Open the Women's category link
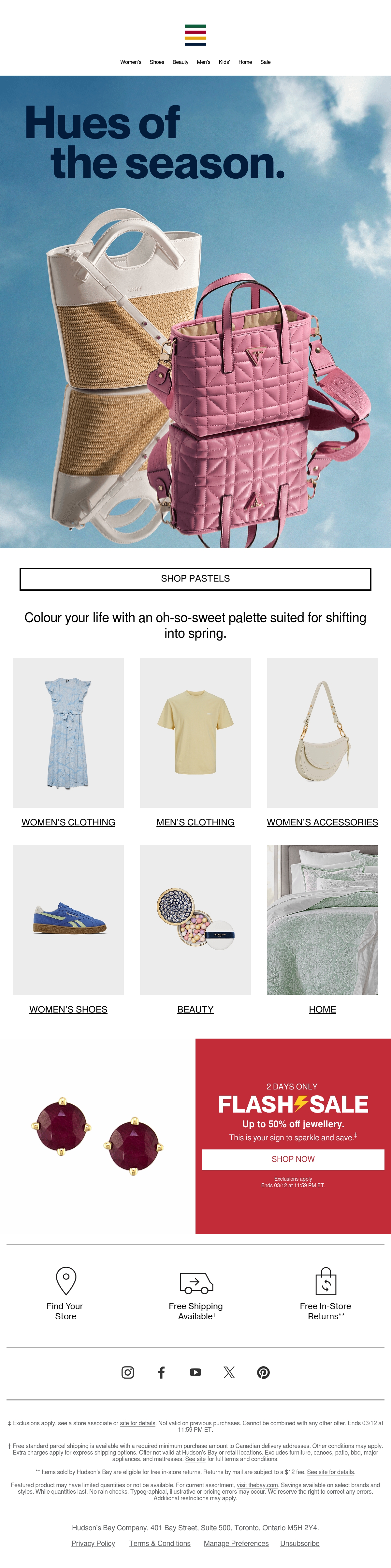The height and width of the screenshot is (1568, 391). (131, 62)
